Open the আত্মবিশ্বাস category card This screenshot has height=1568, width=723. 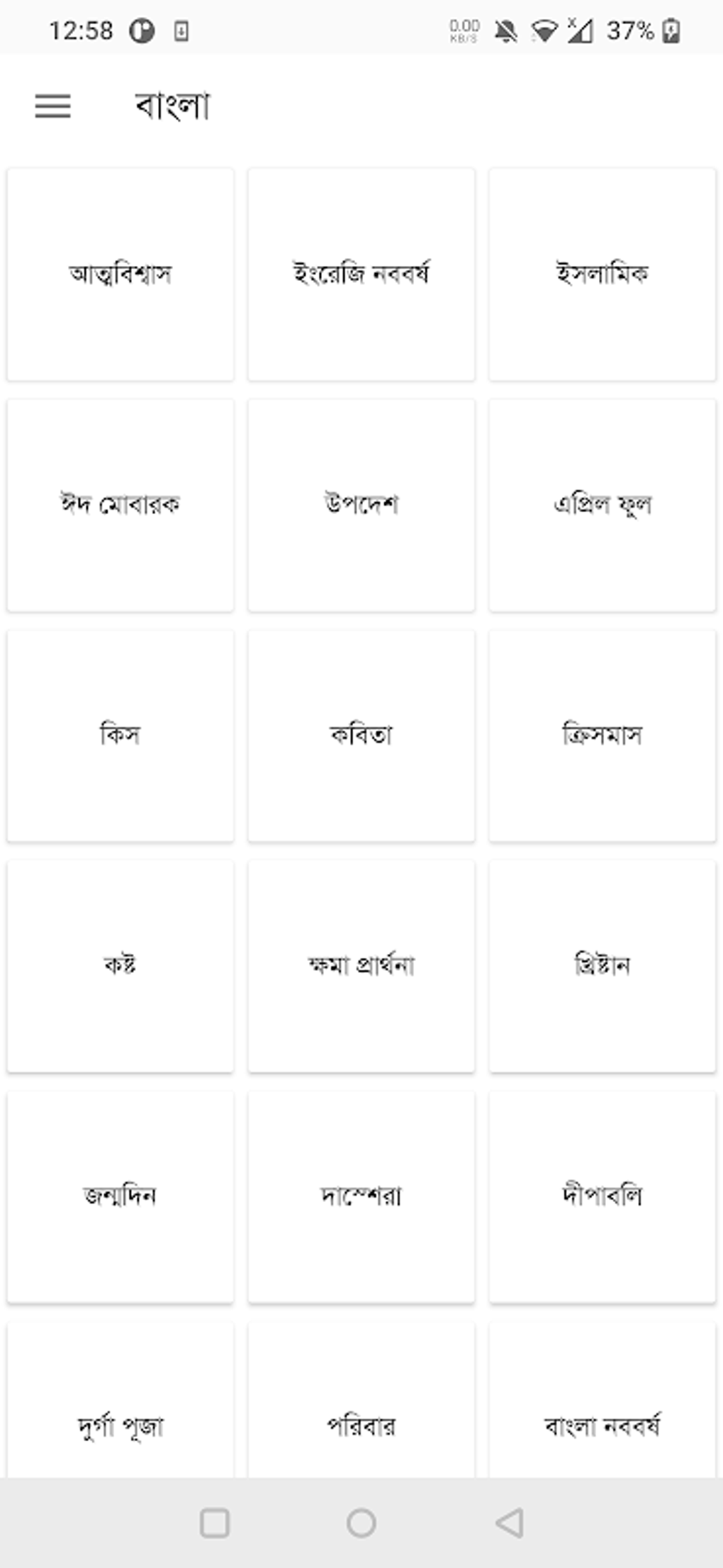[120, 274]
